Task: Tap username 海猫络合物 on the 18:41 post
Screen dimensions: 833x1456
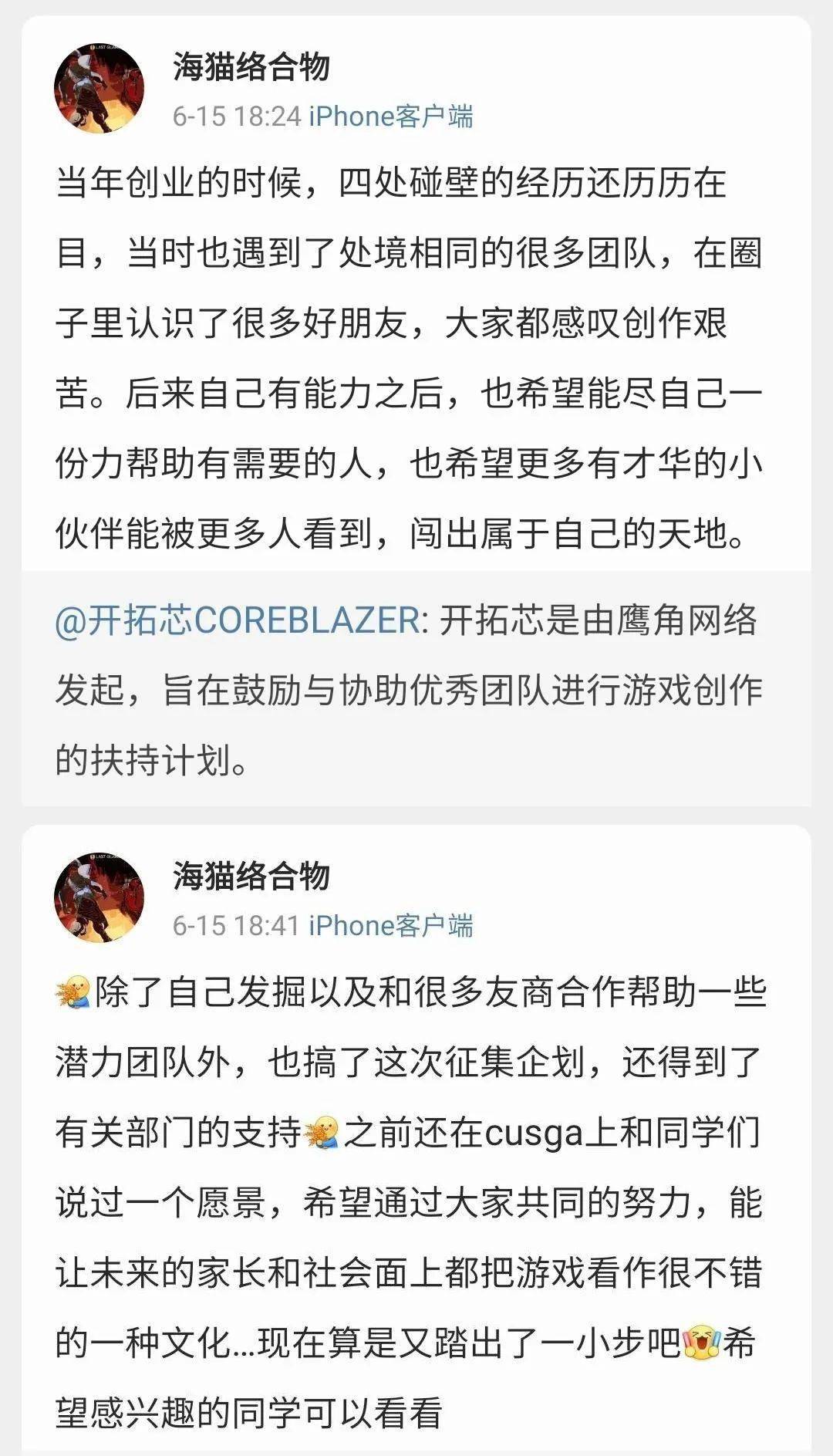Action: (x=251, y=877)
